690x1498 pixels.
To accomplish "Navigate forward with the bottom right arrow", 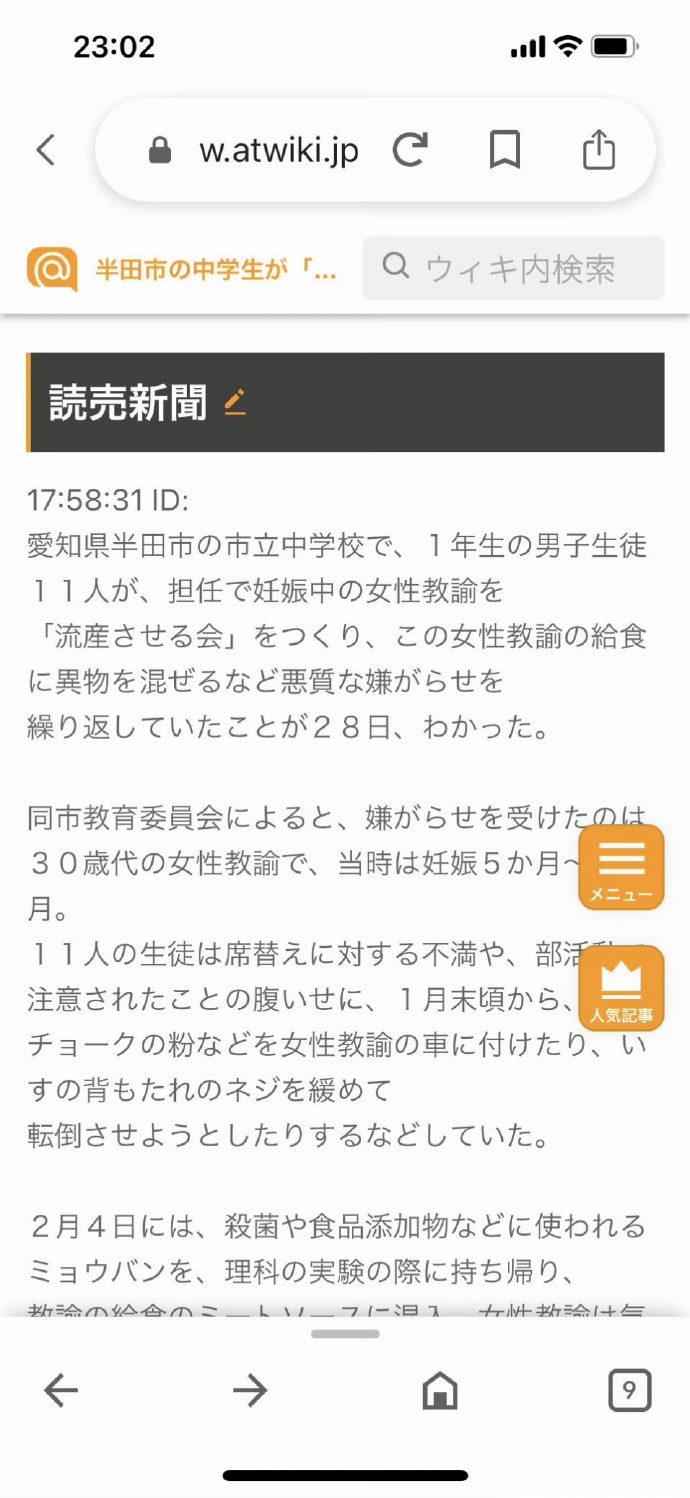I will click(250, 1390).
